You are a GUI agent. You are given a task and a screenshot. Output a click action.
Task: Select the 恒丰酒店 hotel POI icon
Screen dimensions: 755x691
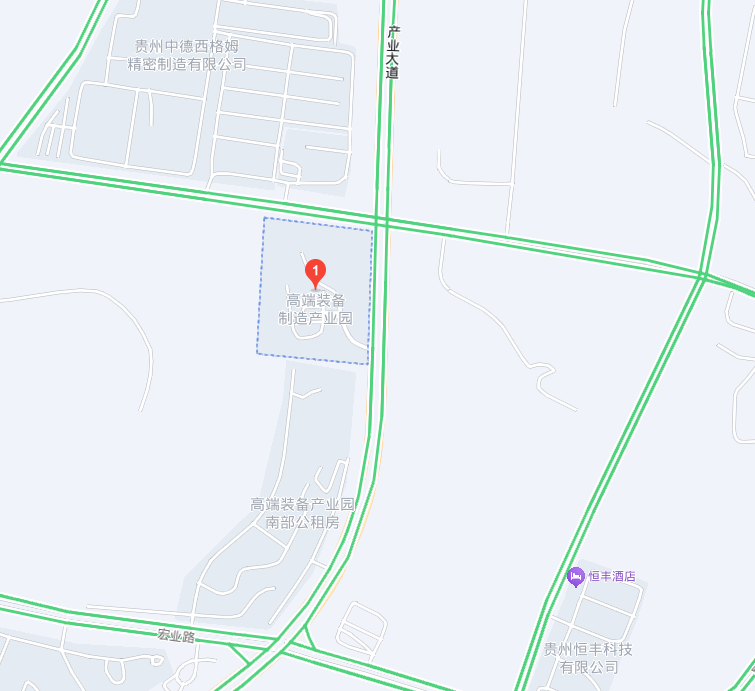pyautogui.click(x=575, y=576)
